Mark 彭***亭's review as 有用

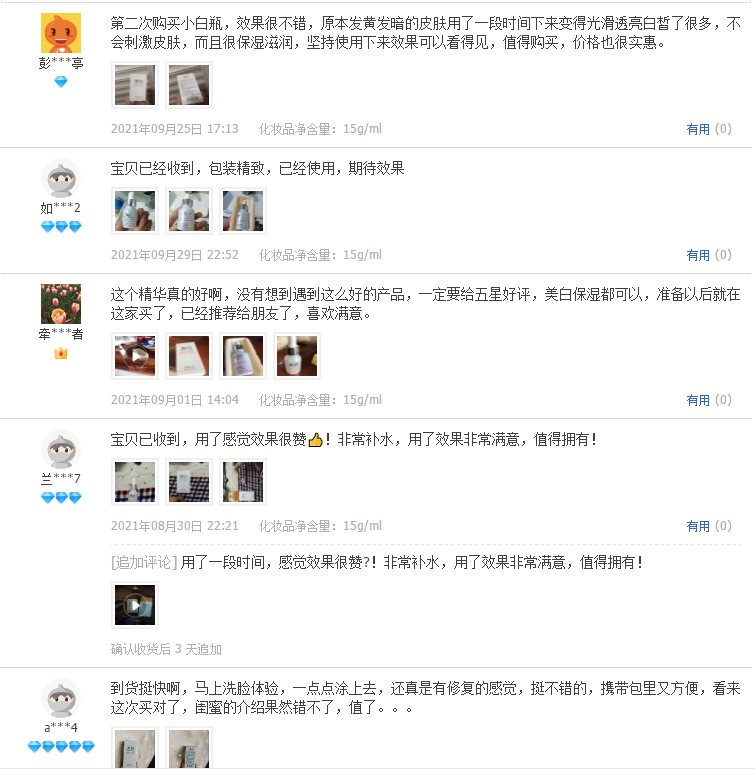point(698,129)
